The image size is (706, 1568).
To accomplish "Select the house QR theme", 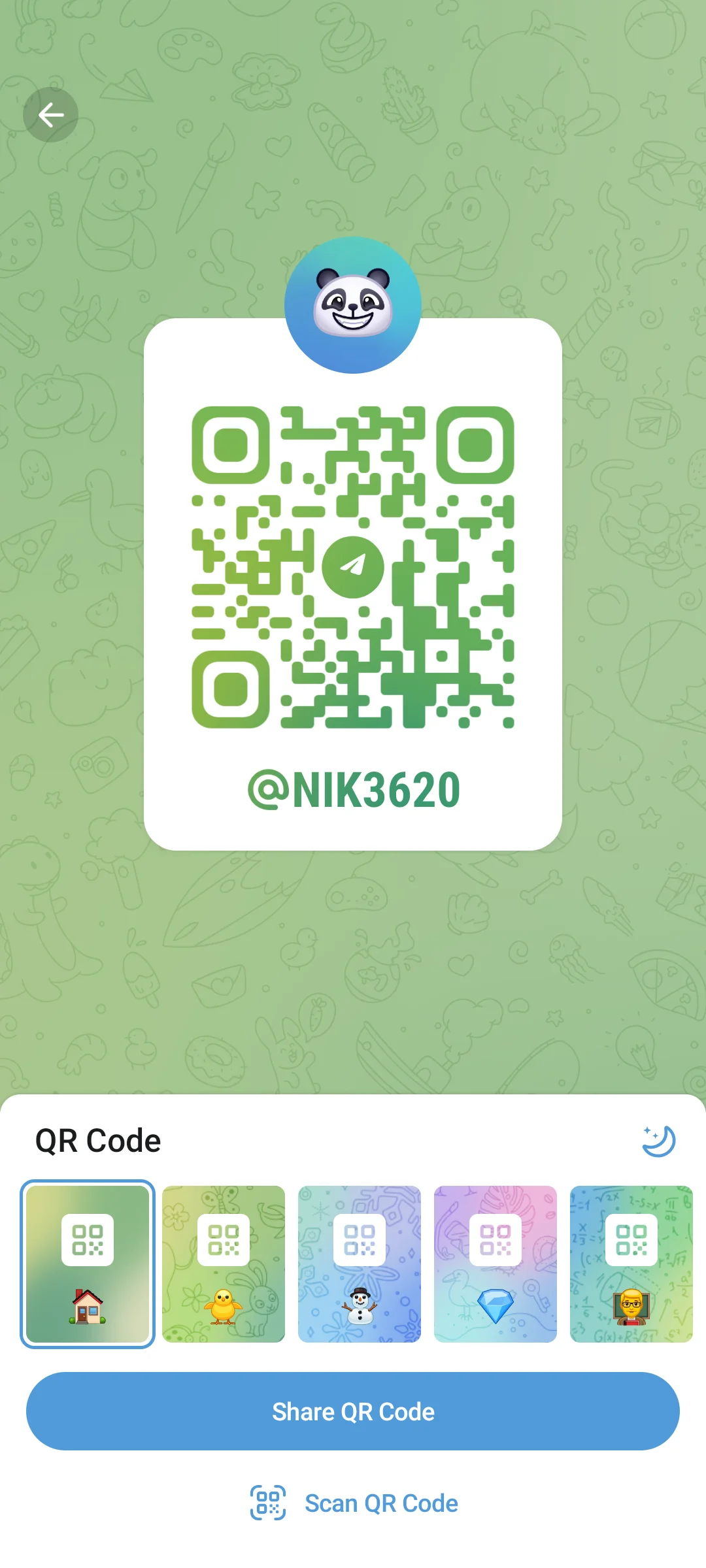I will 88,1264.
